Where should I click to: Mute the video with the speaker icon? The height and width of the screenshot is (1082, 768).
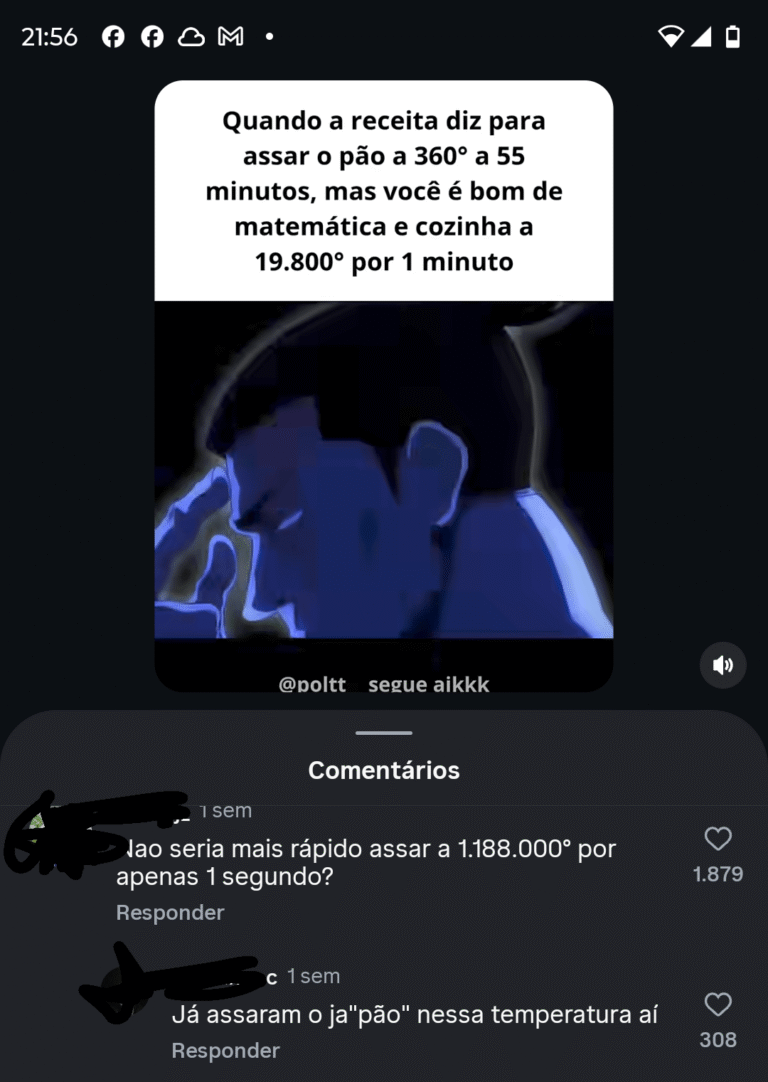point(723,665)
